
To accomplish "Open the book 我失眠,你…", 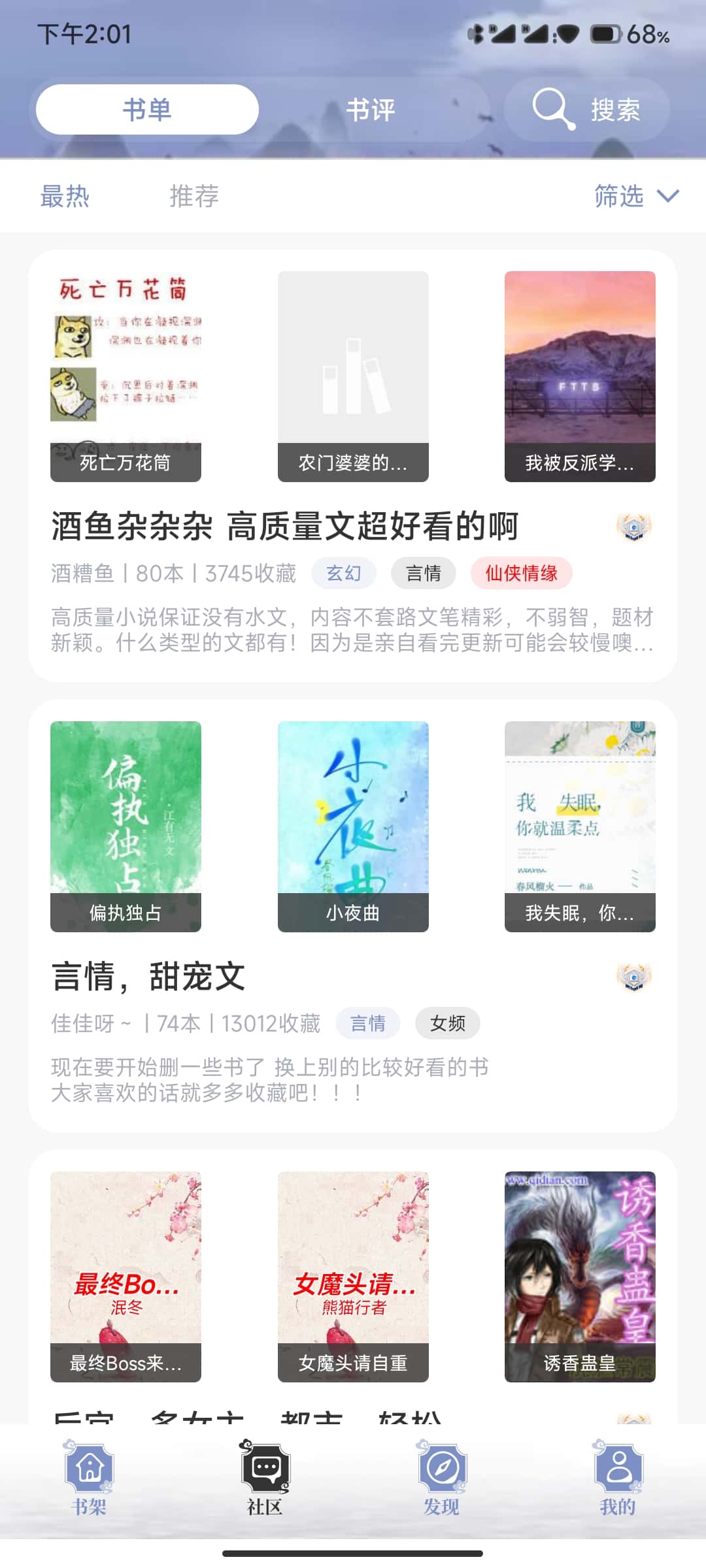I will click(580, 826).
